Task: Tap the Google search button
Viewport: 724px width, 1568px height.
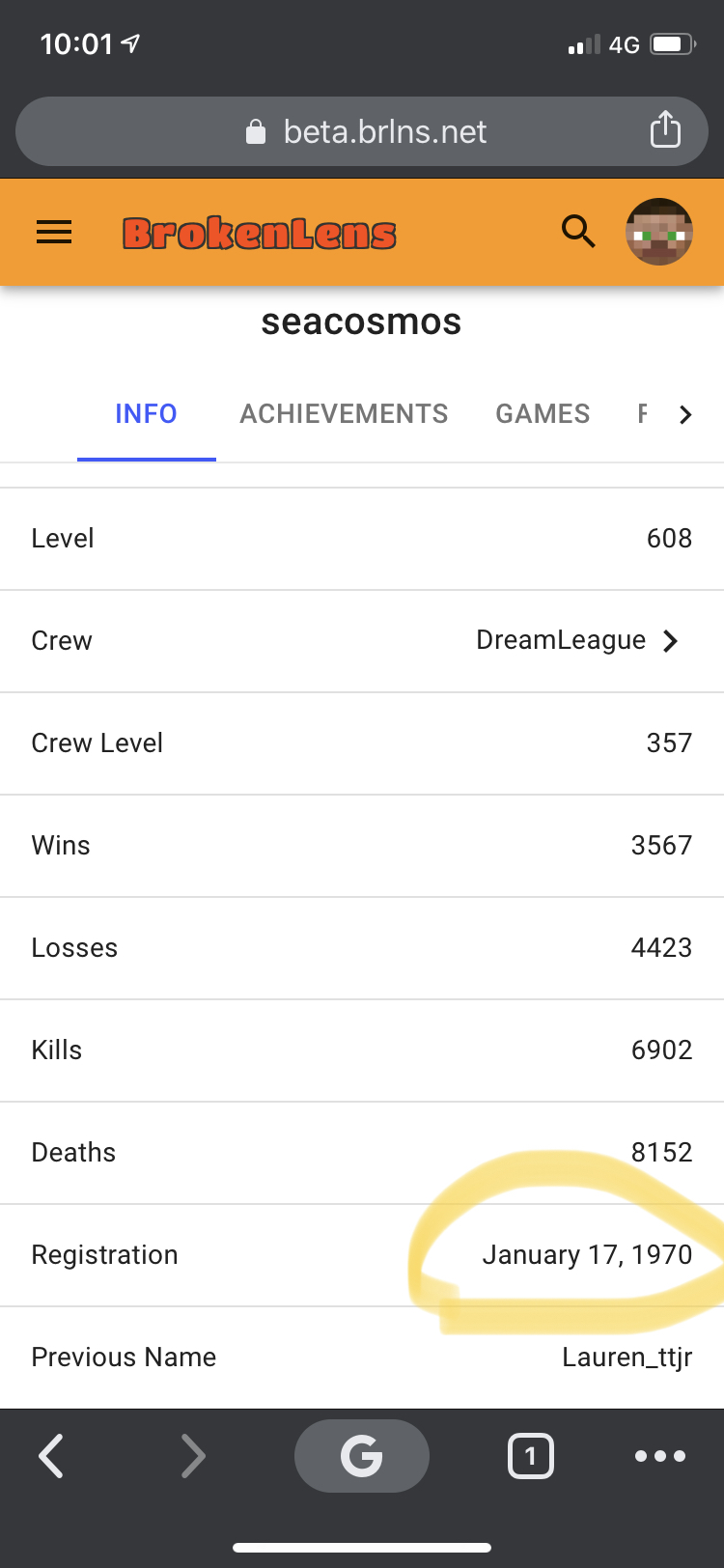Action: (x=362, y=1456)
